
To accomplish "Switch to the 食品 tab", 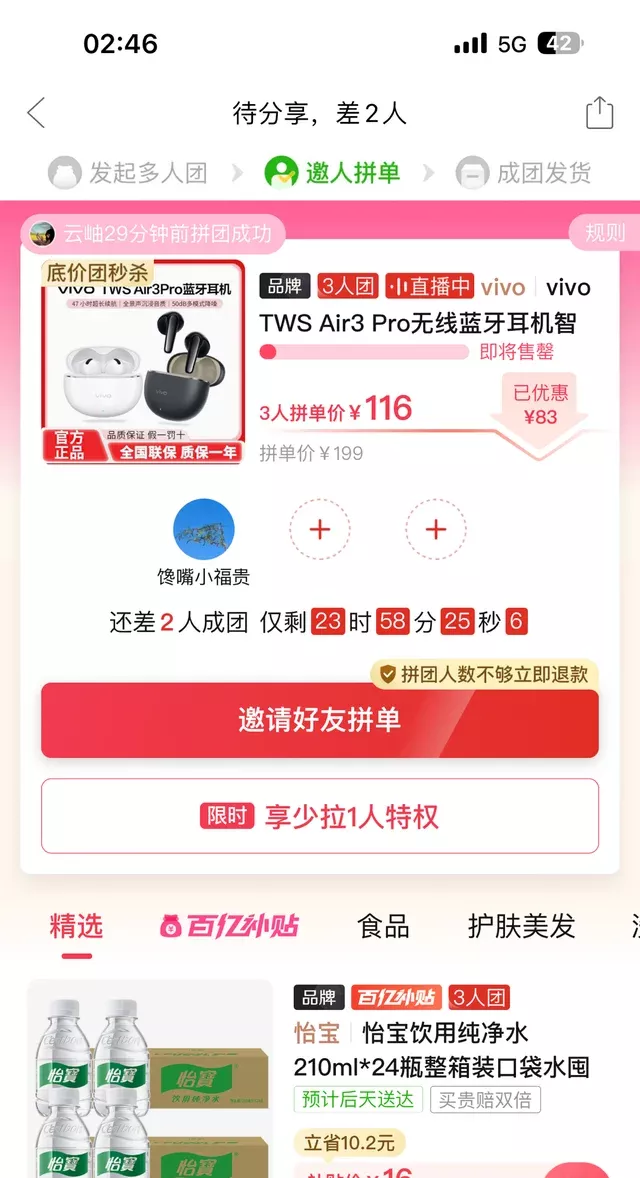I will point(383,926).
